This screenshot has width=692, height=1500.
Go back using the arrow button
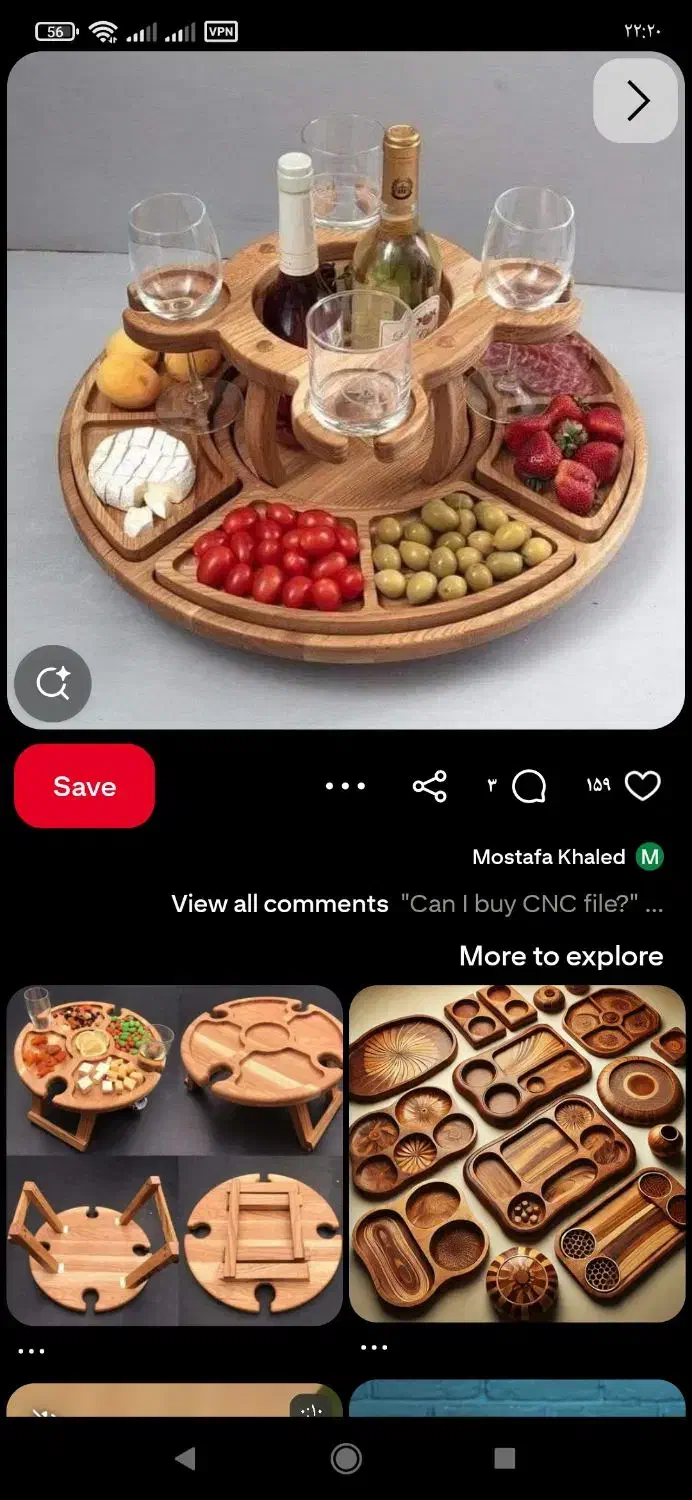[637, 100]
